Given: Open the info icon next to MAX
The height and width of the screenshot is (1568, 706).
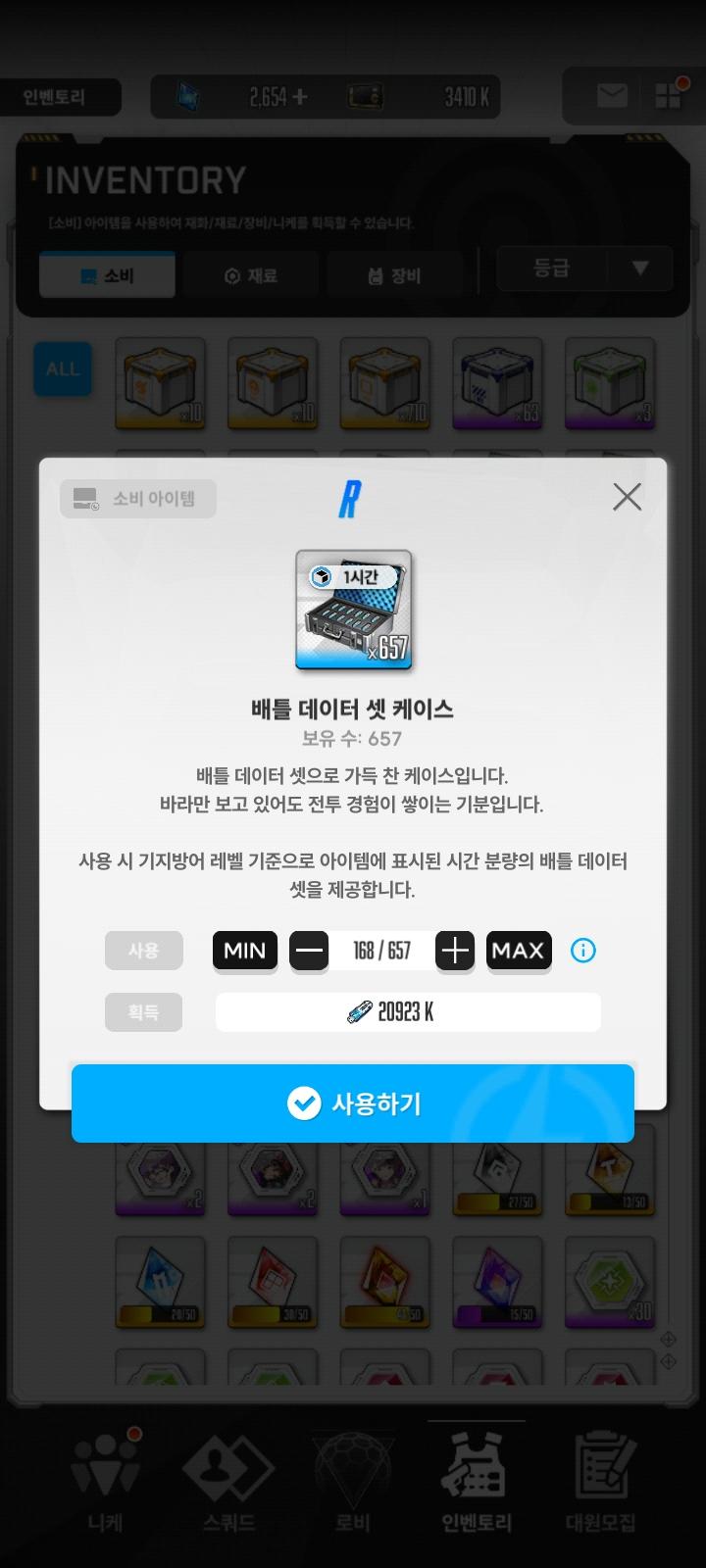Looking at the screenshot, I should (583, 951).
